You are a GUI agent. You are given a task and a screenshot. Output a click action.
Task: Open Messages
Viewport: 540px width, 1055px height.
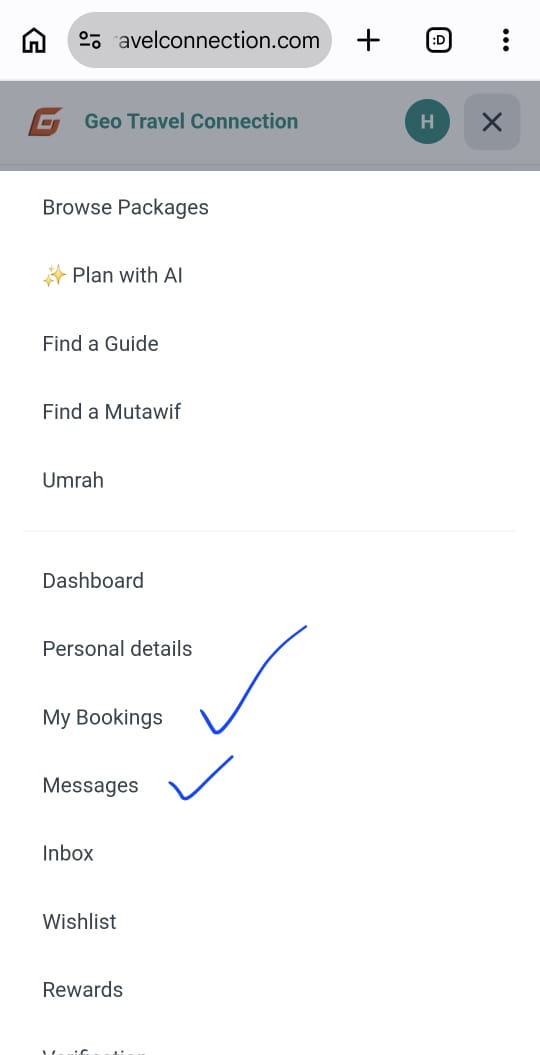point(91,785)
